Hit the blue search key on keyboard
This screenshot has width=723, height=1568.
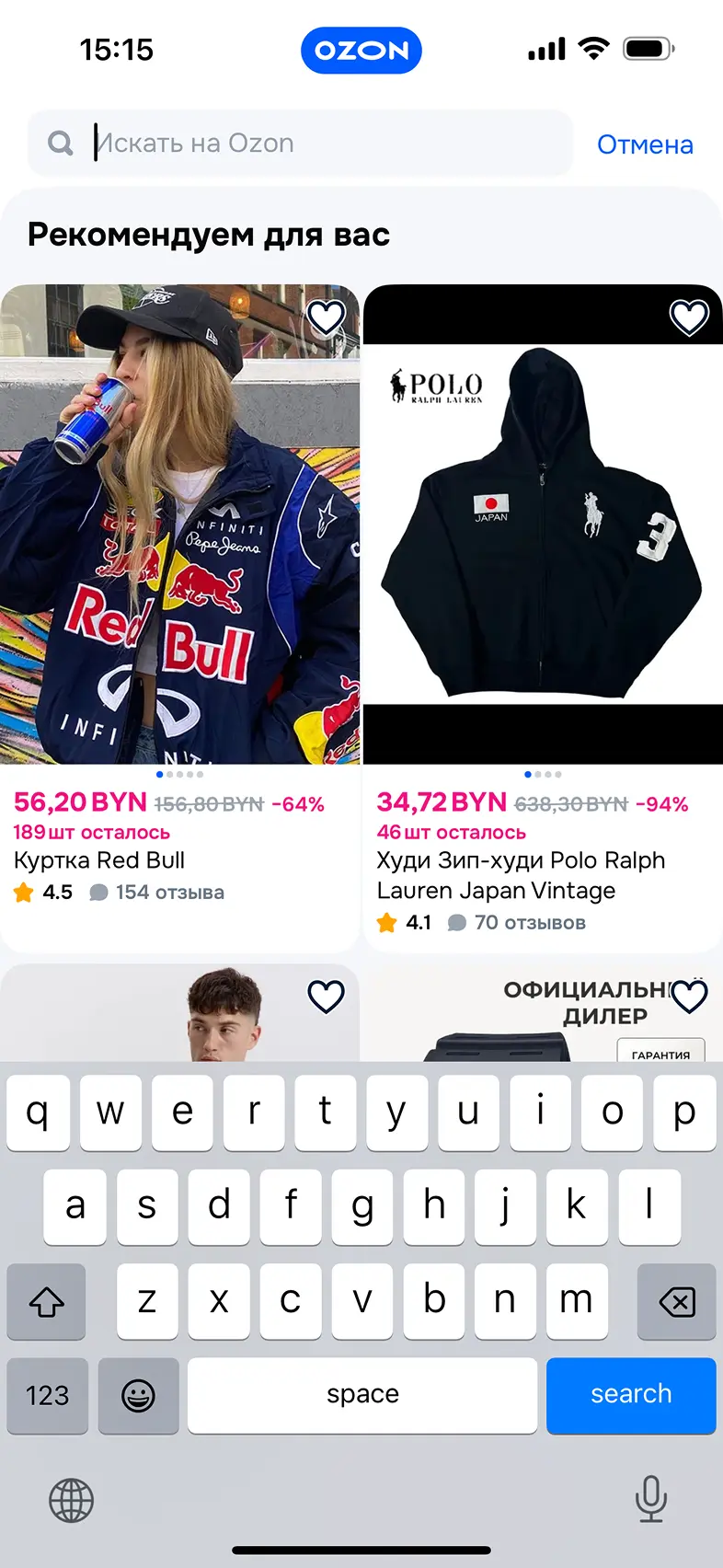(x=631, y=1395)
